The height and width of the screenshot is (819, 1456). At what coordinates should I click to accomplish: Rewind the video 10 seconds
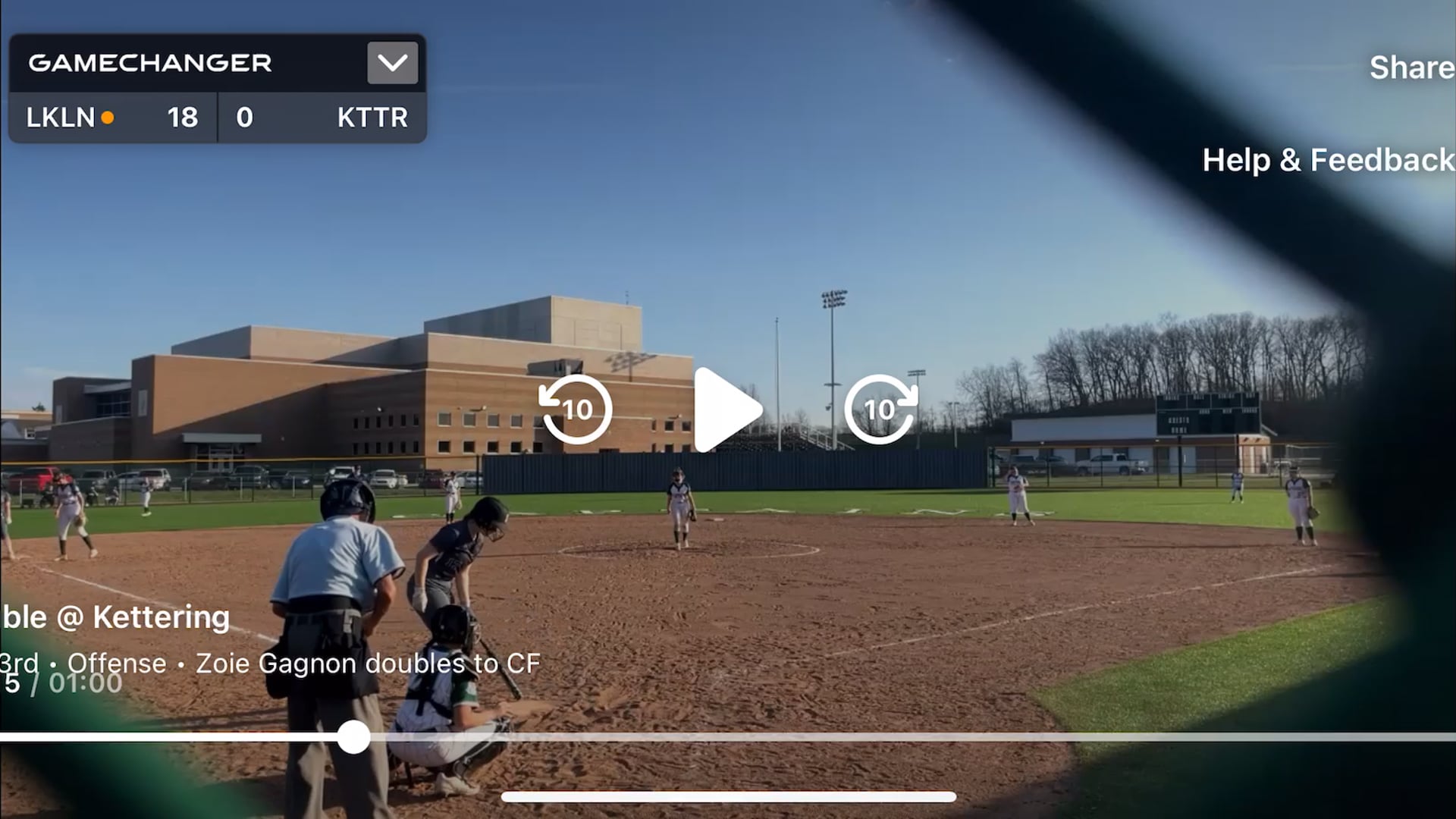[x=576, y=409]
